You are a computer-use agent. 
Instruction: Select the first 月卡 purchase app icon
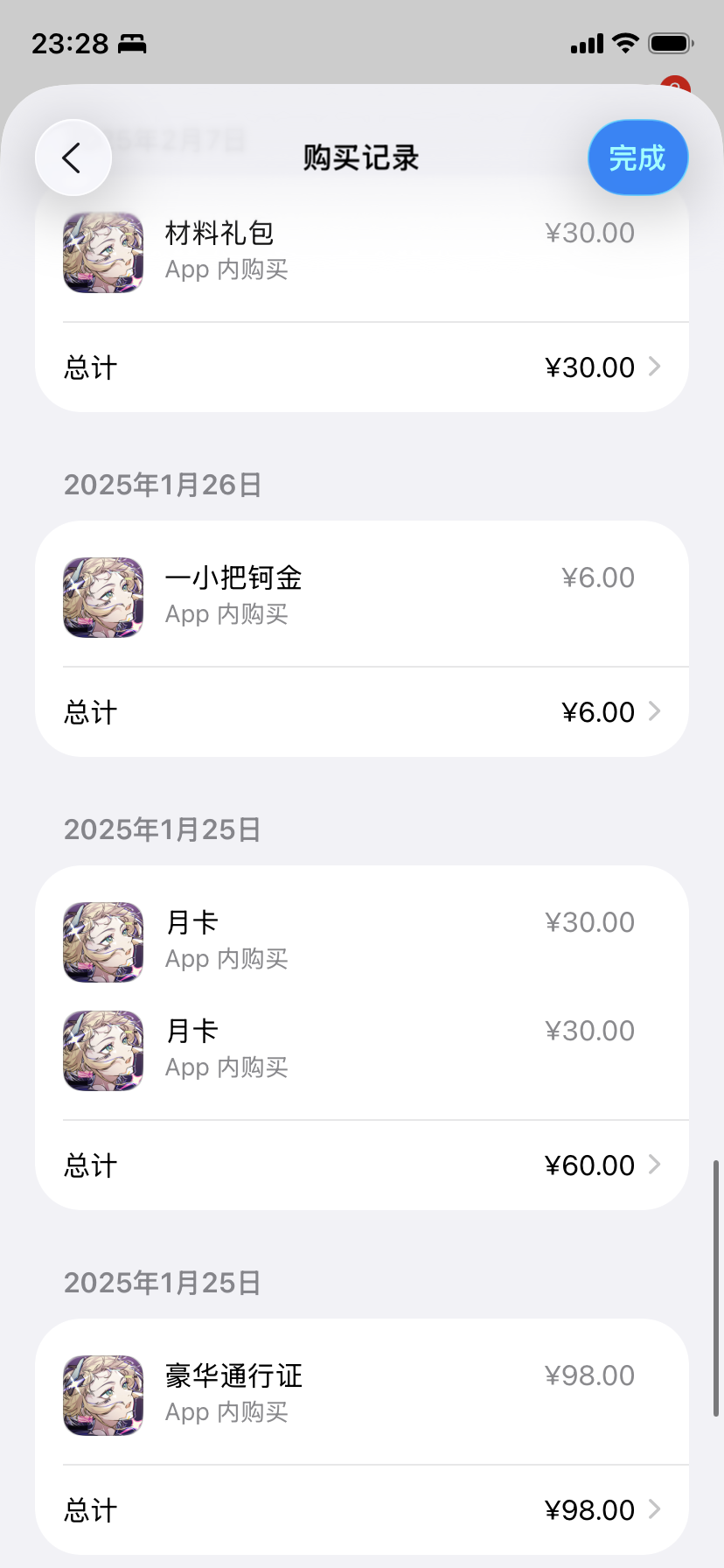[x=103, y=942]
